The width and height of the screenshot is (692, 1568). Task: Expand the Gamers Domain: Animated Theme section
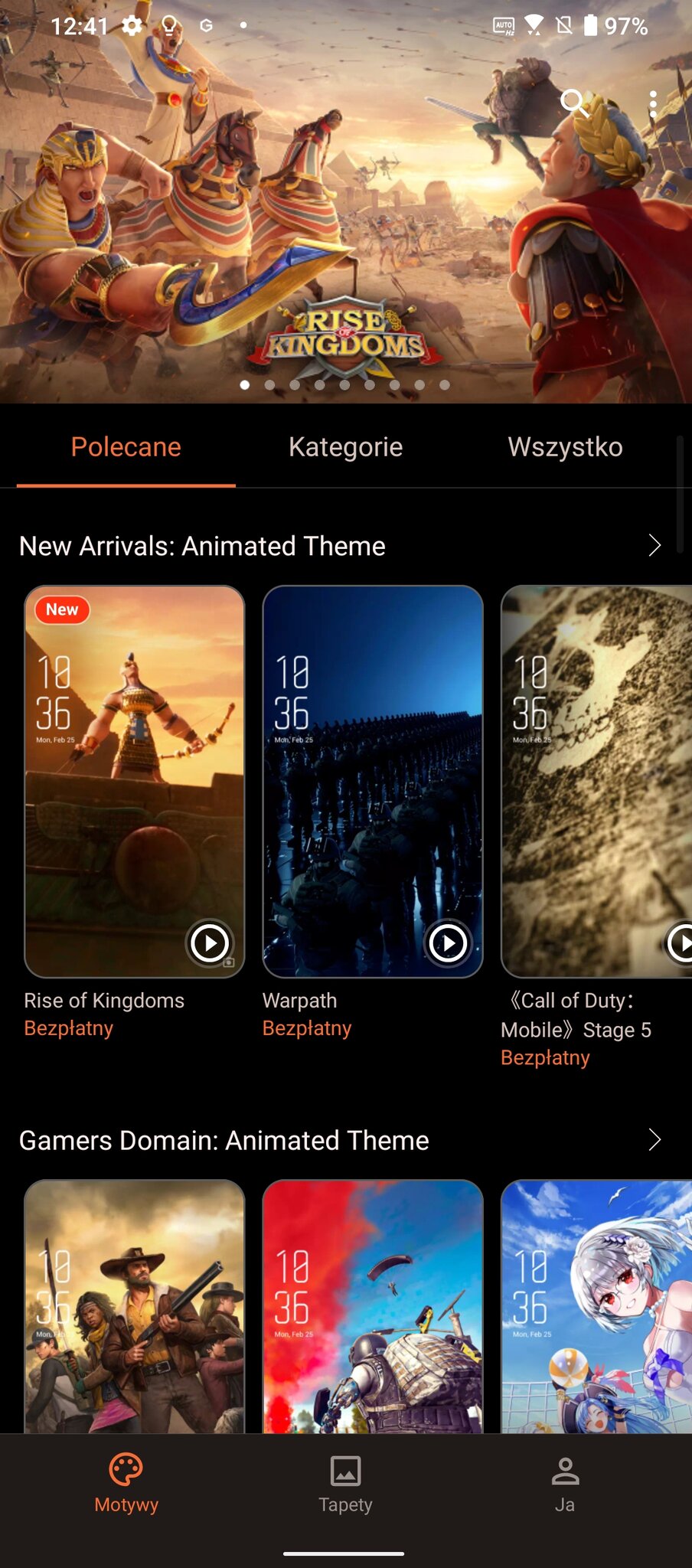(654, 1140)
